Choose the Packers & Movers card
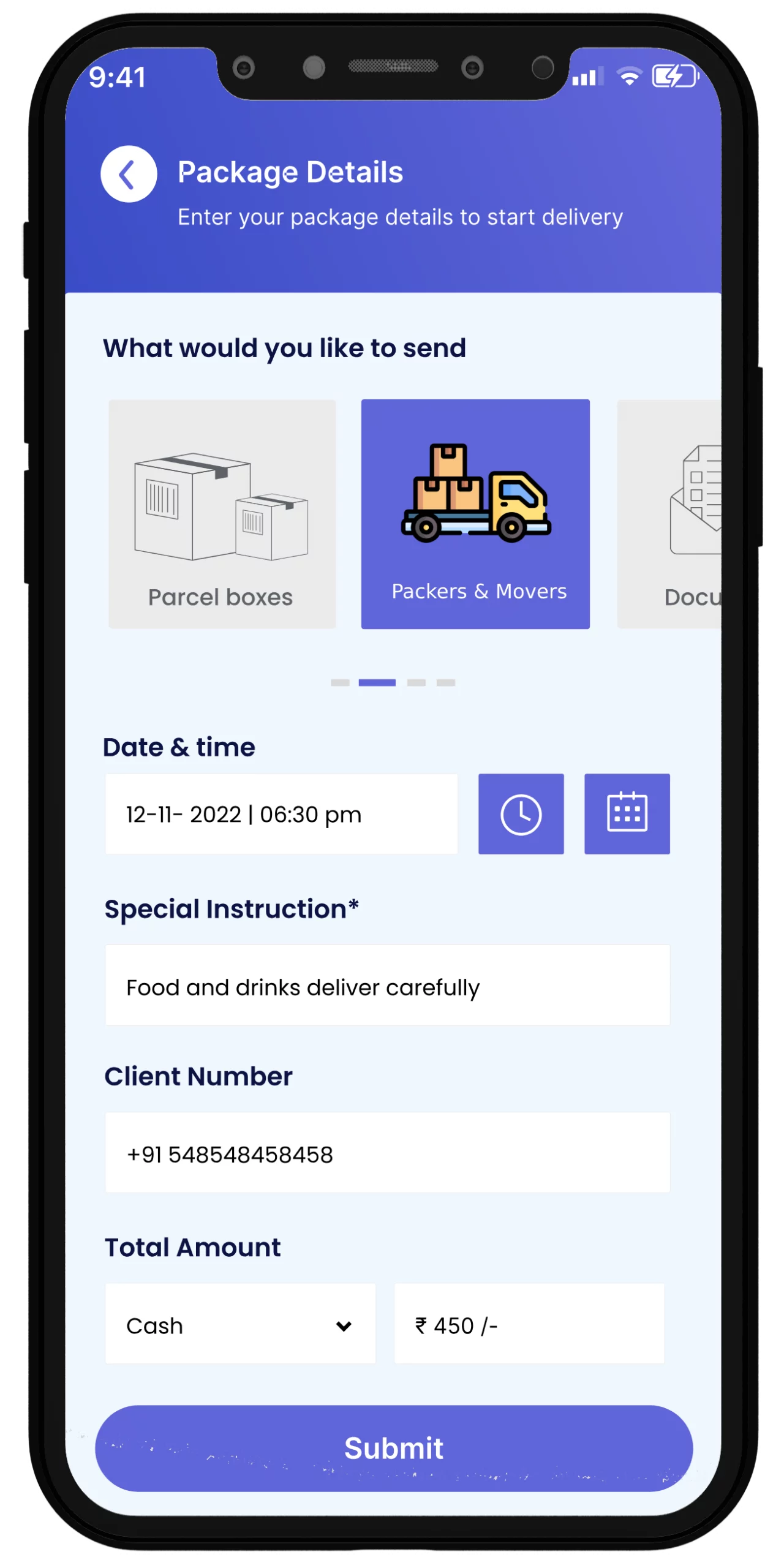The image size is (784, 1568). pos(475,513)
